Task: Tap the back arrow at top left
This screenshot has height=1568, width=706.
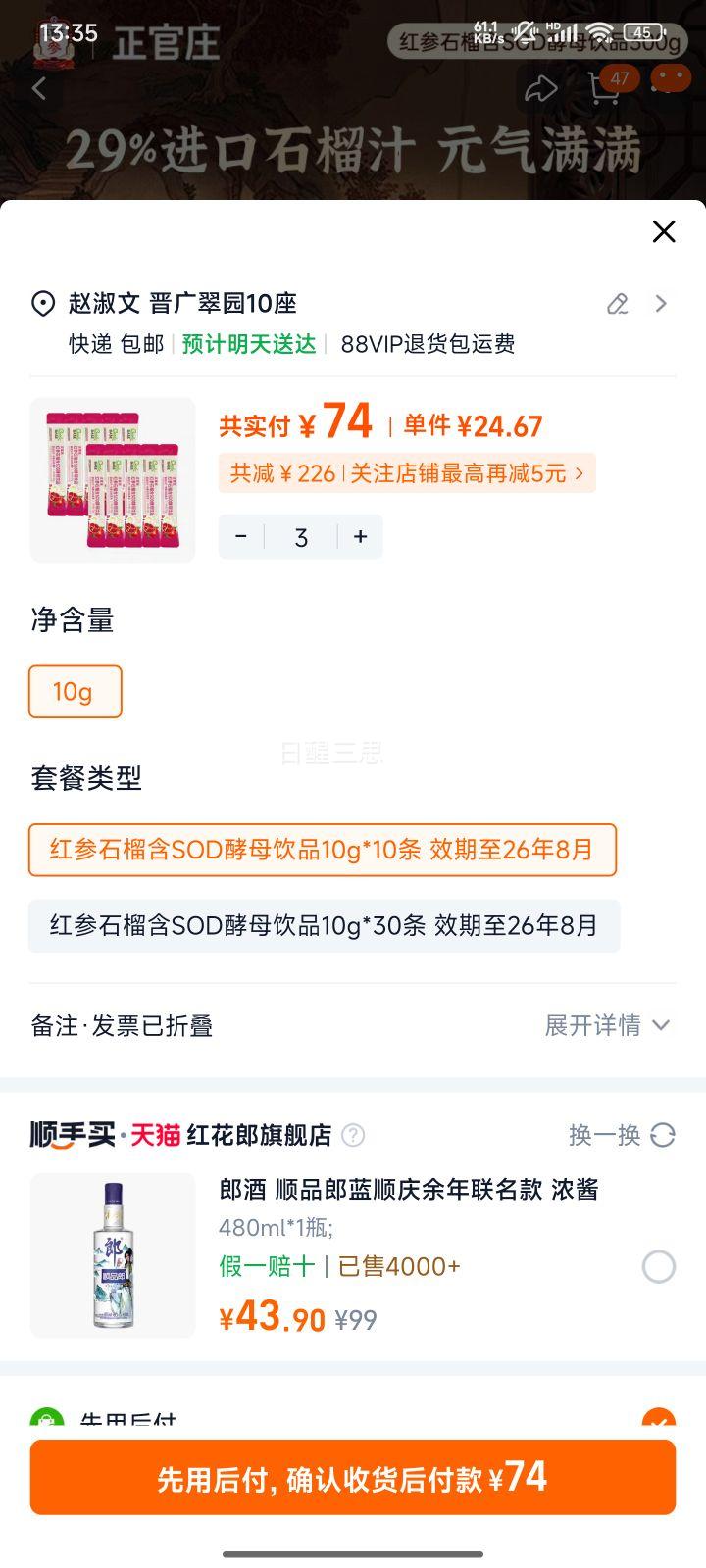Action: [39, 88]
